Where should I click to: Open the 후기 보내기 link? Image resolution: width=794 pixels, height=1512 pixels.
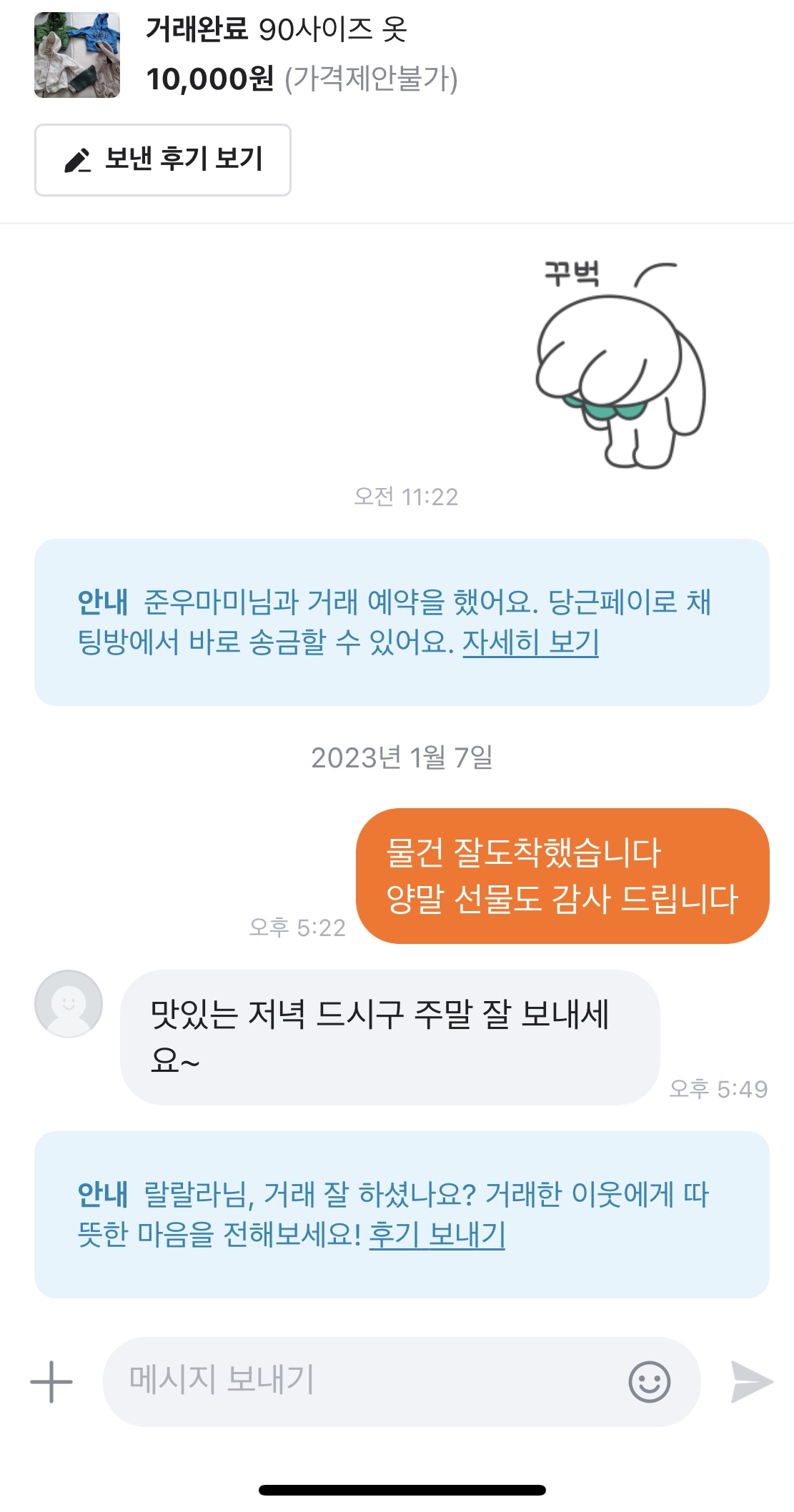coord(437,1234)
